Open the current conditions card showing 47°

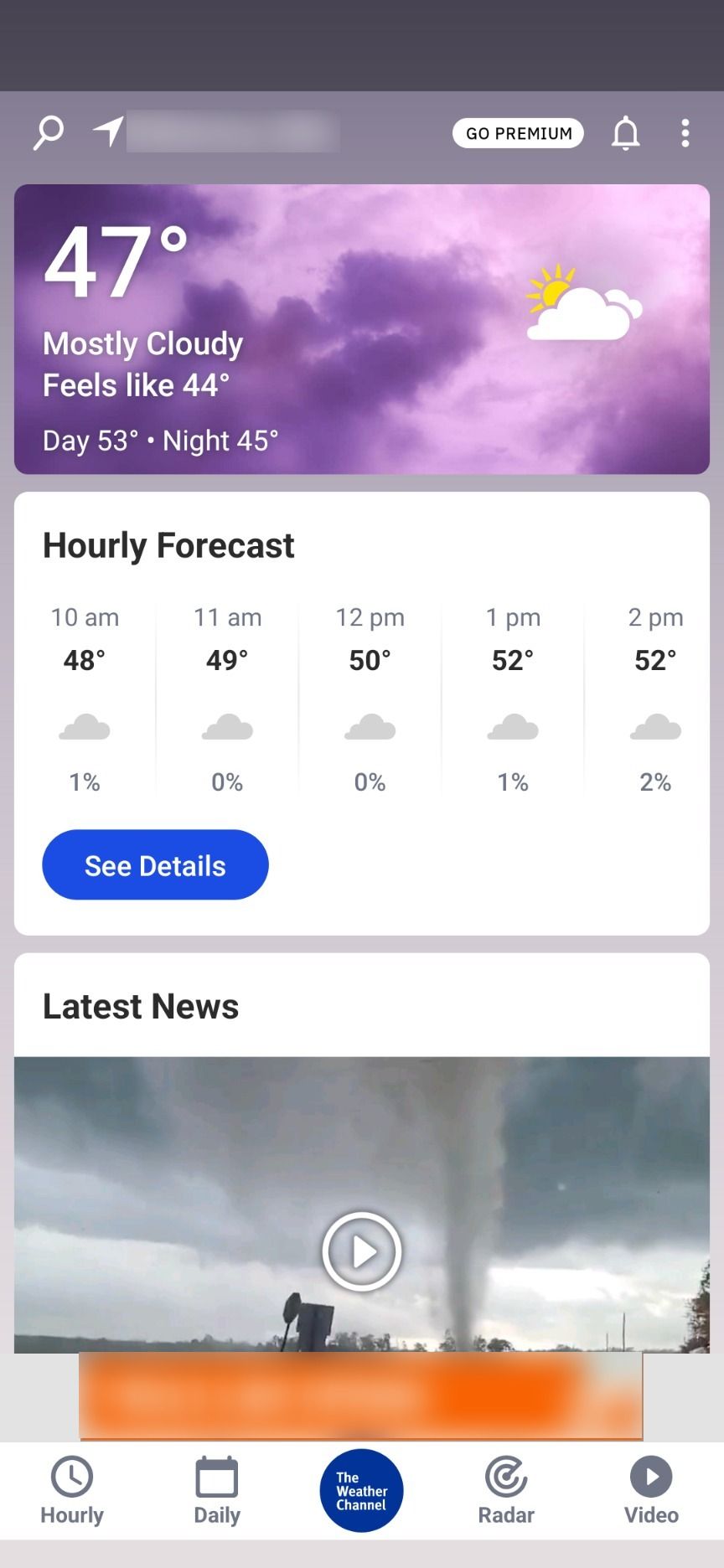pos(362,328)
